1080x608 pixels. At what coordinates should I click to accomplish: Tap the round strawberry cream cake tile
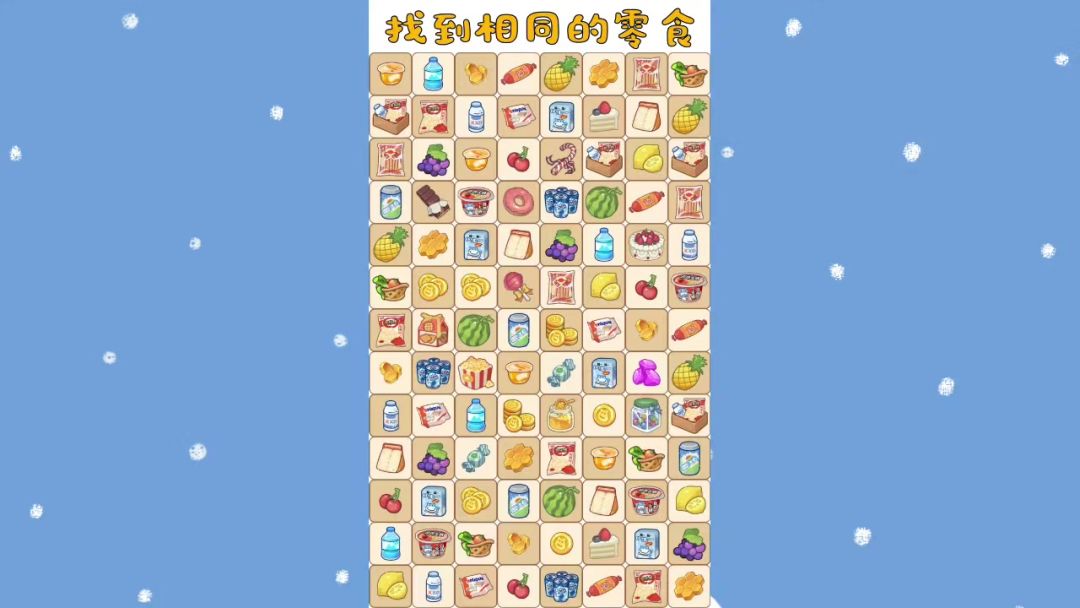pos(647,244)
